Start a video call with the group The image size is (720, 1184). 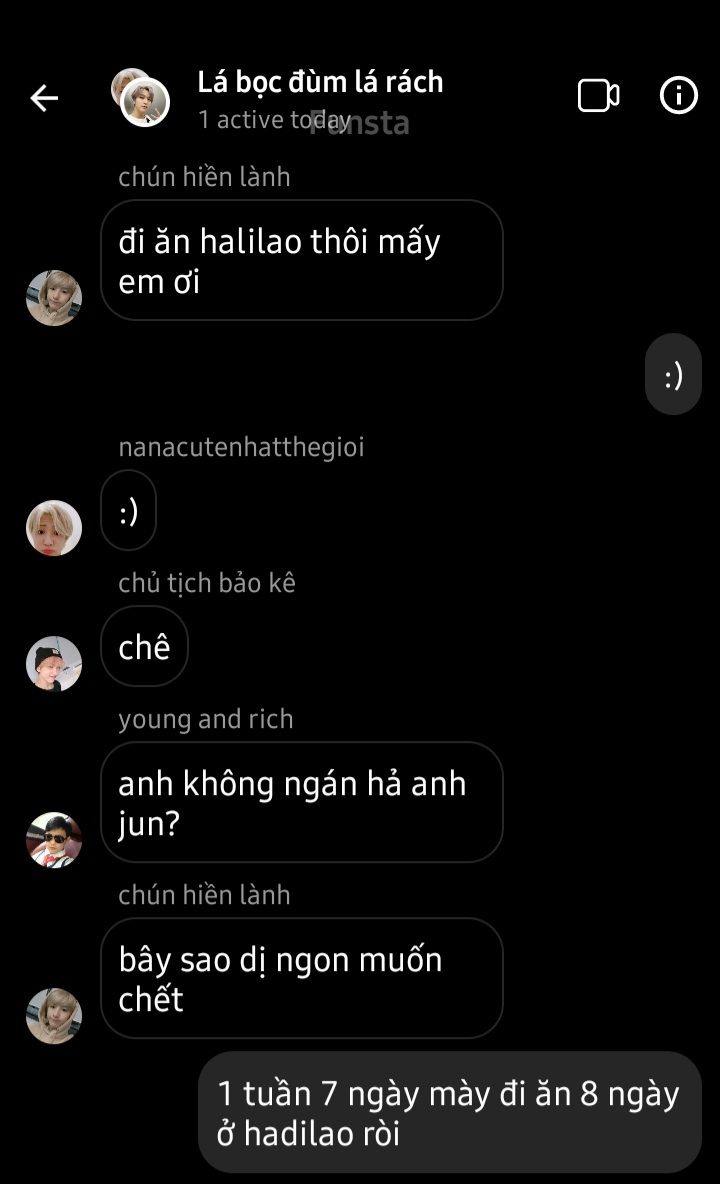coord(598,96)
